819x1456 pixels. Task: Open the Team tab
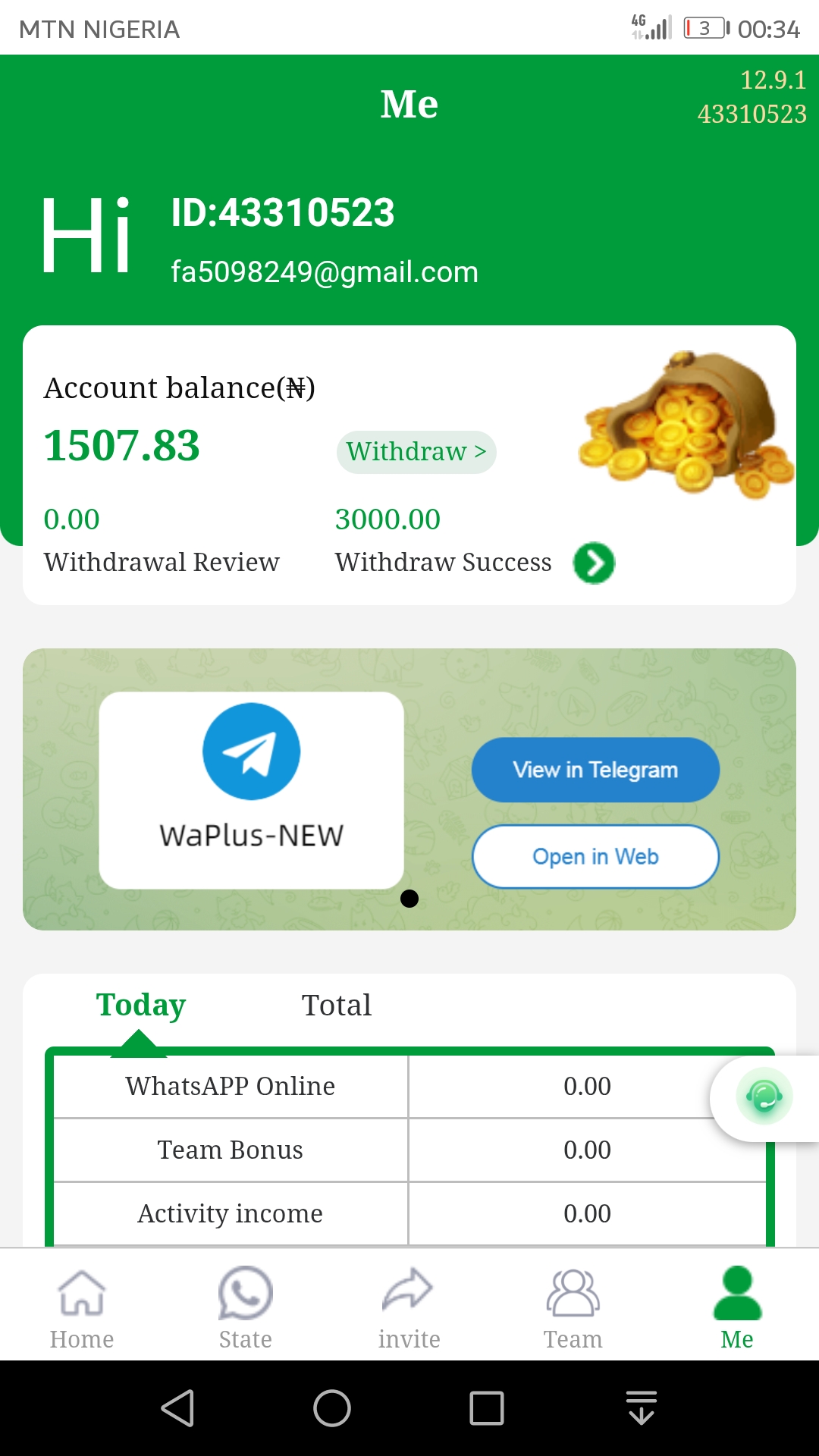pyautogui.click(x=573, y=1307)
